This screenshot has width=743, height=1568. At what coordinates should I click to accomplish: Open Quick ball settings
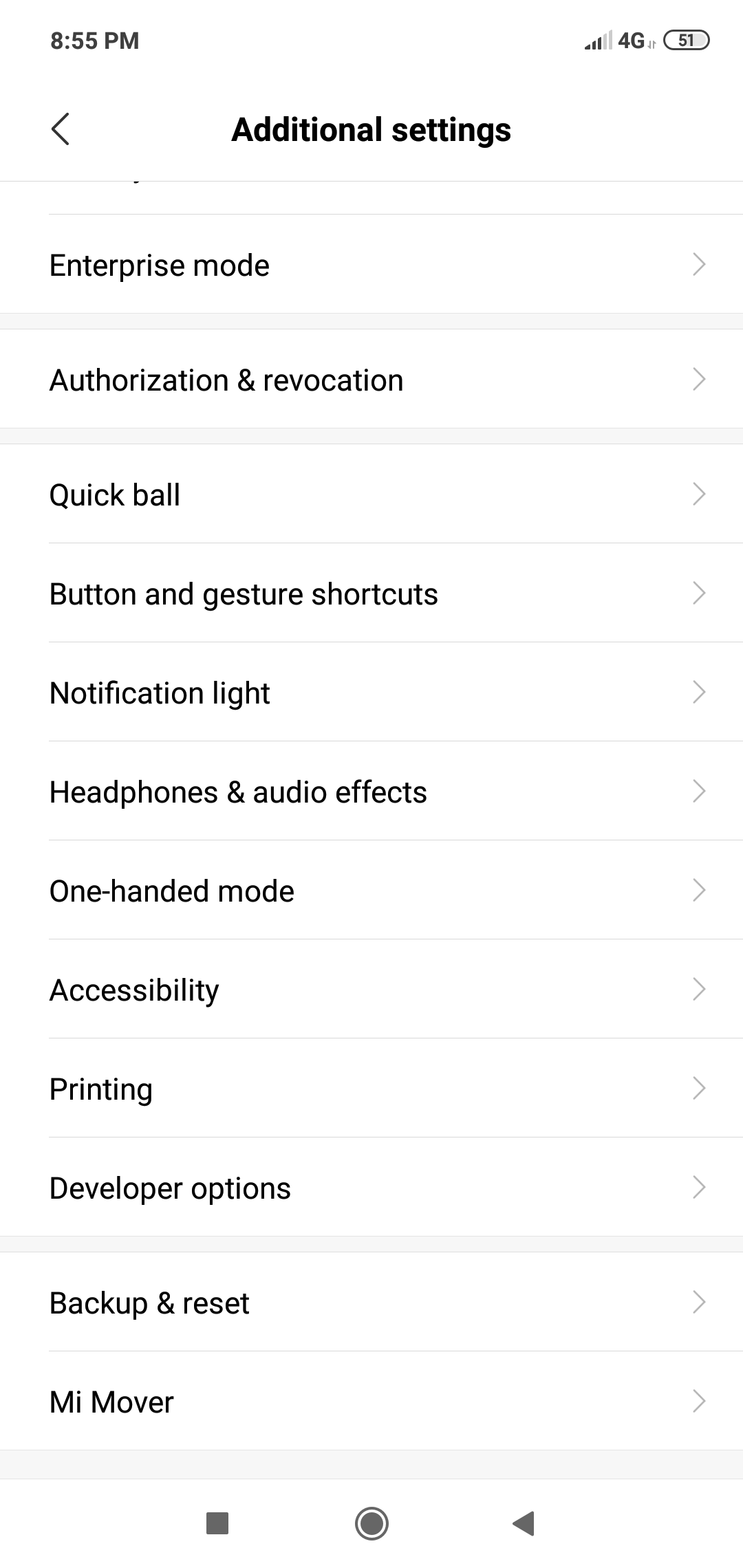[371, 494]
